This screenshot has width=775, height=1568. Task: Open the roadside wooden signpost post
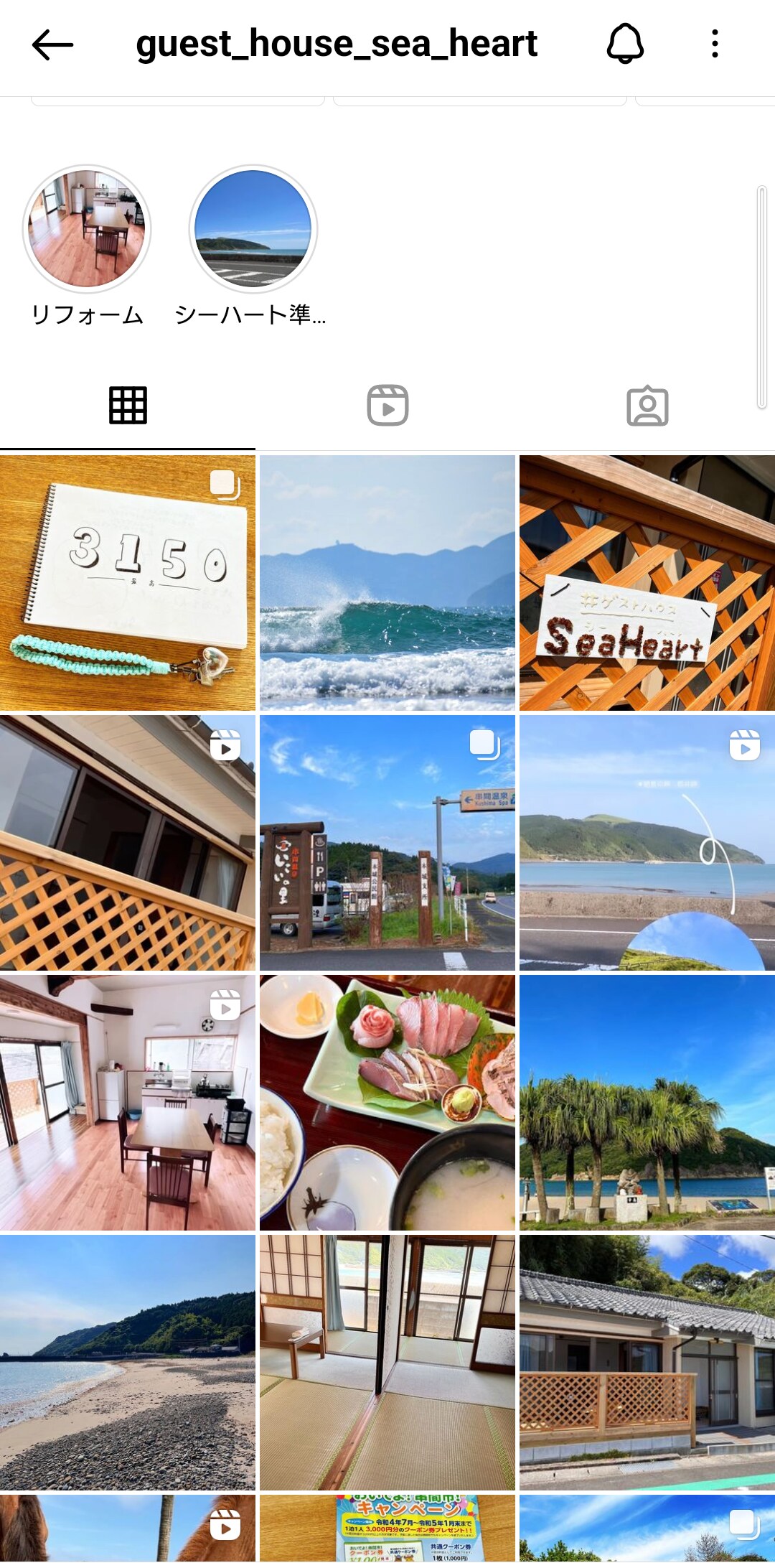pyautogui.click(x=387, y=843)
